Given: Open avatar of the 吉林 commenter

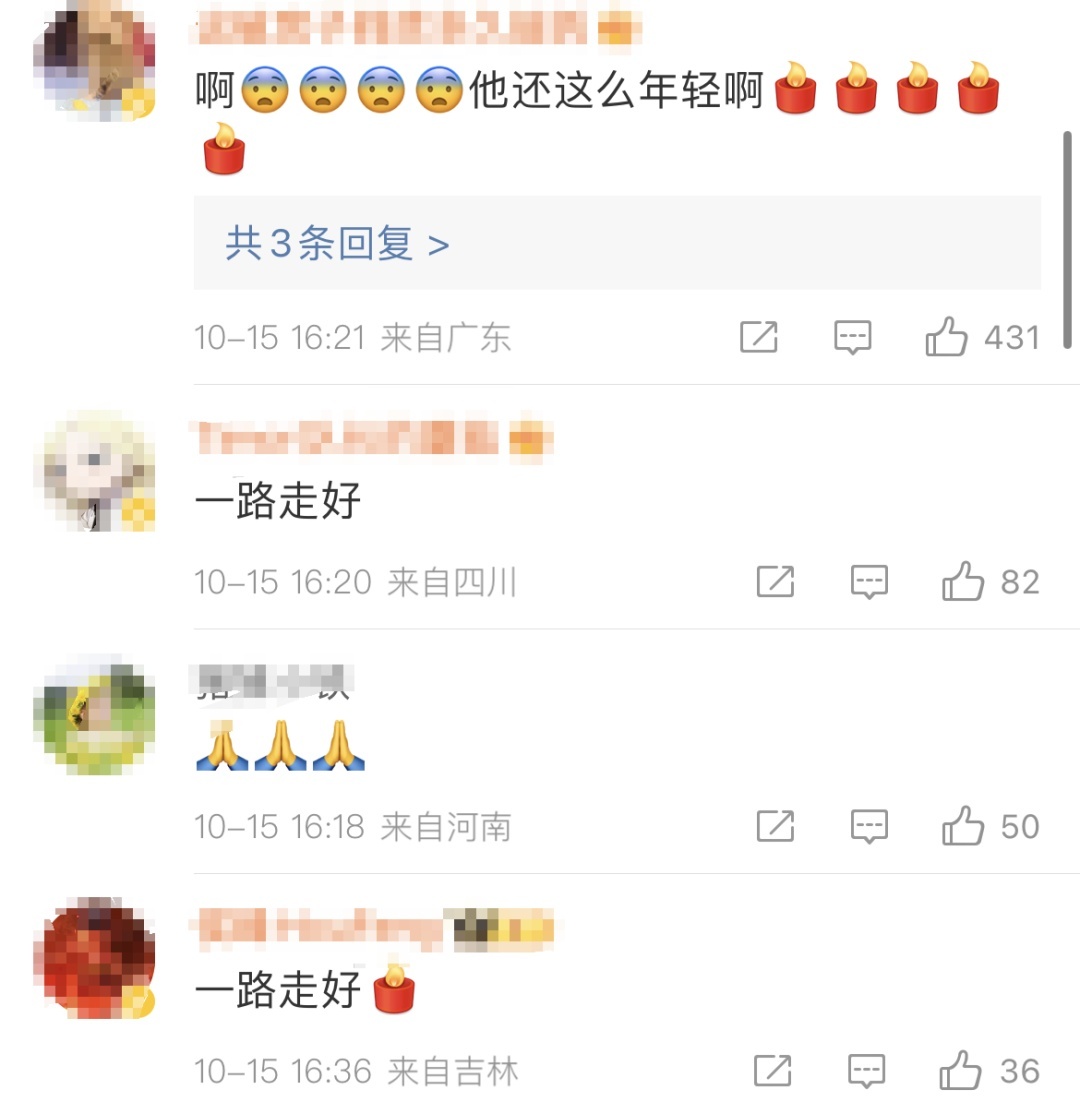Looking at the screenshot, I should 94,958.
